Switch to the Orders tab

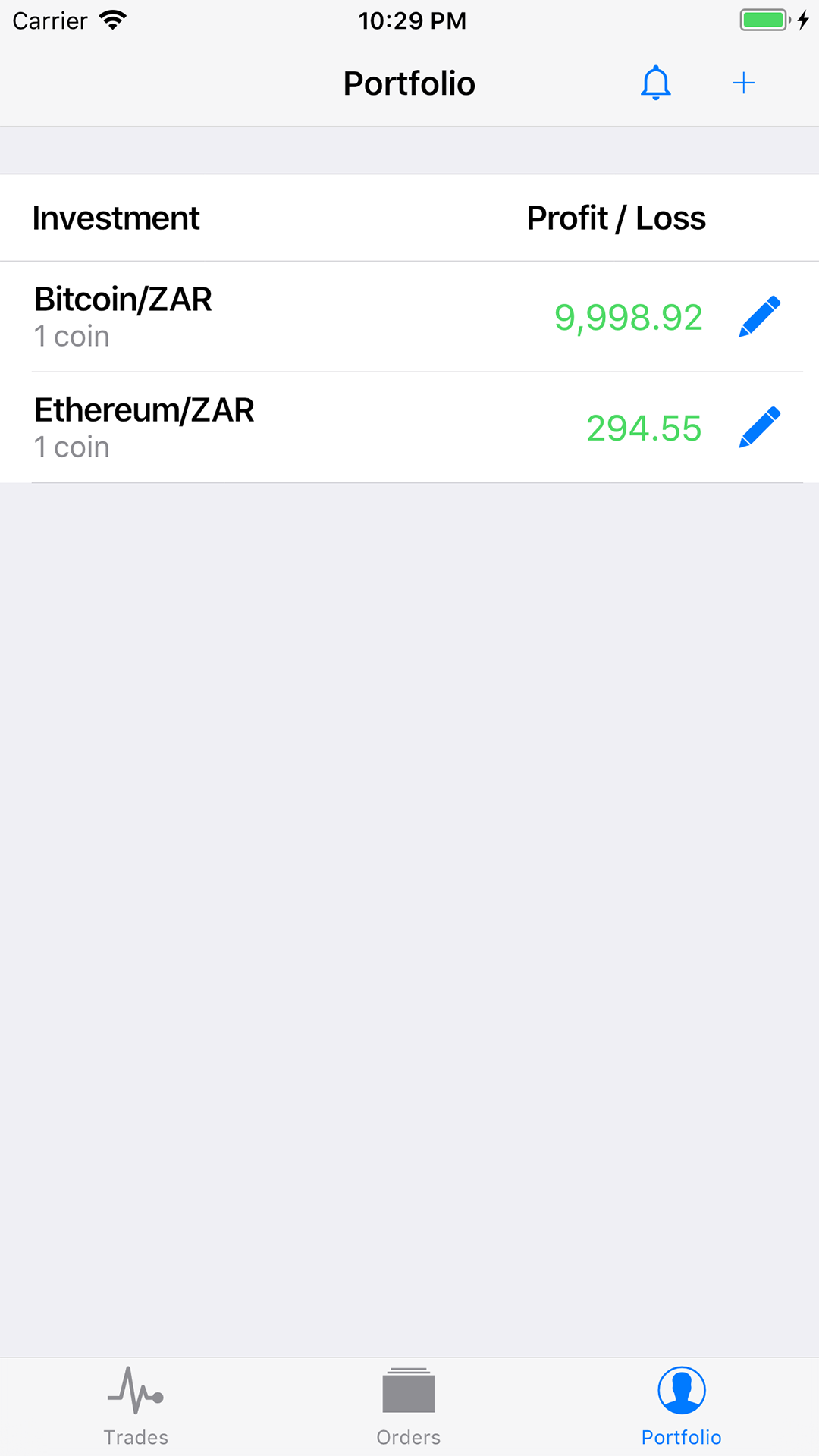pyautogui.click(x=409, y=1407)
